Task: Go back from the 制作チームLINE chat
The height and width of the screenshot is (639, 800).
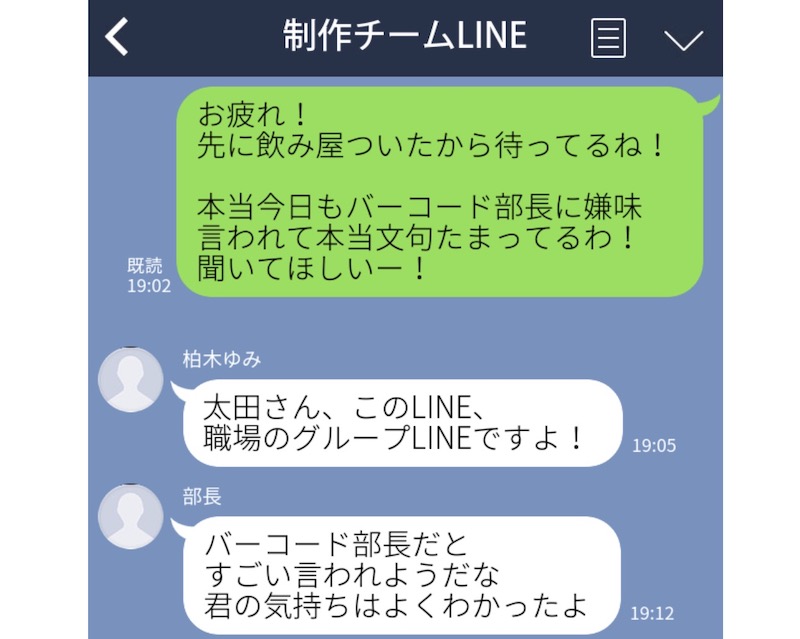Action: (118, 37)
